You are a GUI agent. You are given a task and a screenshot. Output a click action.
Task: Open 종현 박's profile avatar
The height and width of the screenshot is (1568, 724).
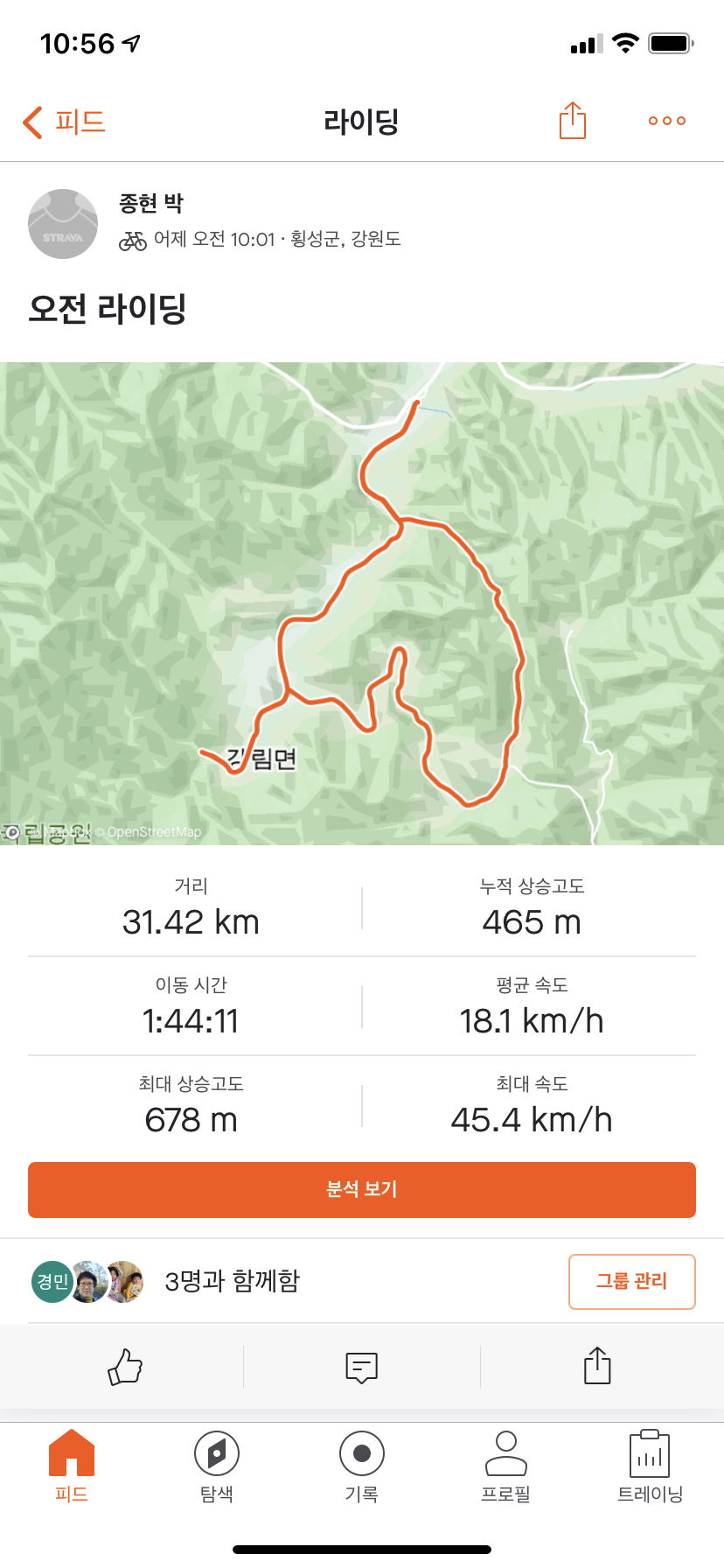[x=63, y=224]
